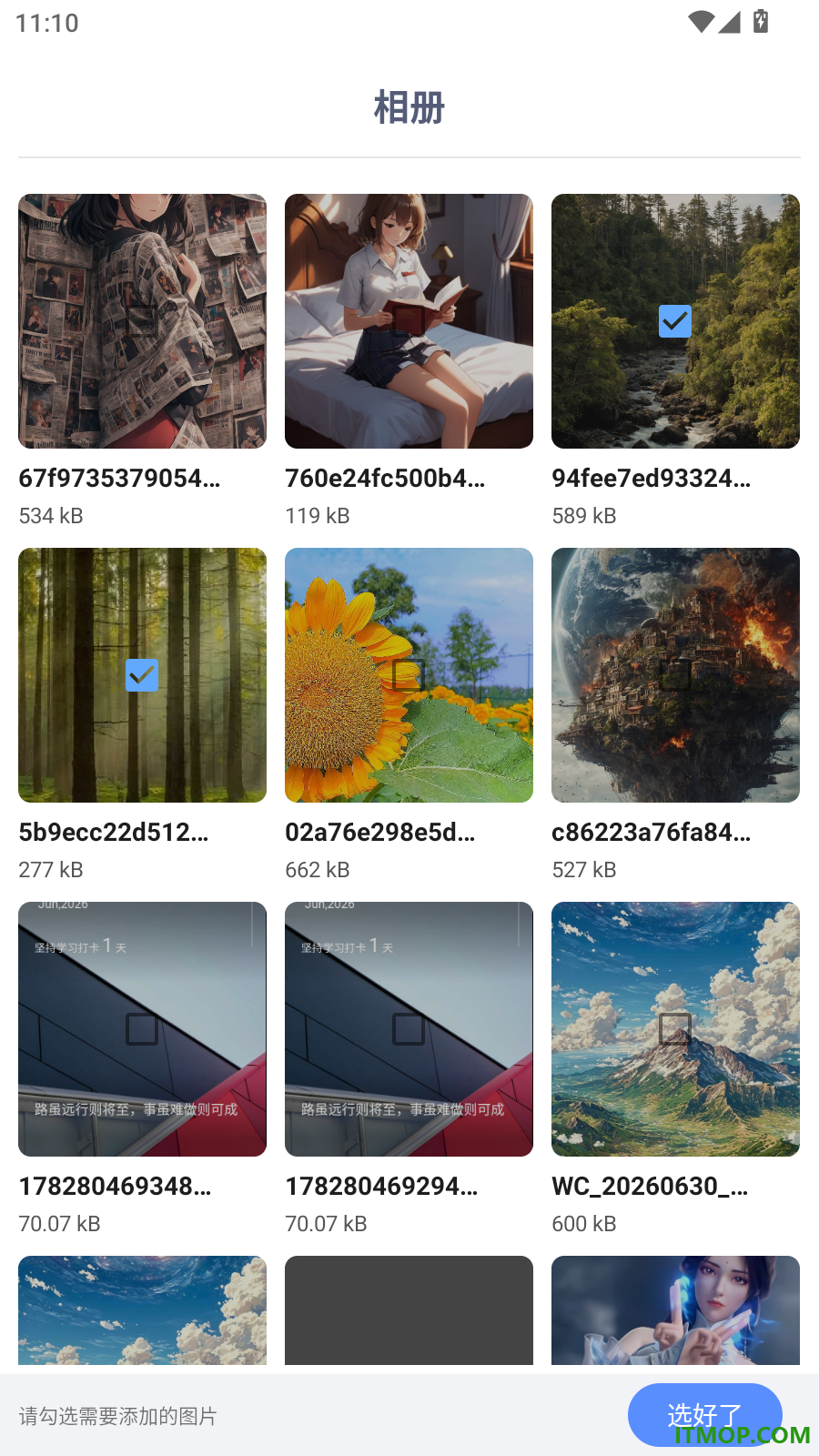819x1456 pixels.
Task: Uncheck the selected image 94fee7ed93324
Action: point(675,321)
